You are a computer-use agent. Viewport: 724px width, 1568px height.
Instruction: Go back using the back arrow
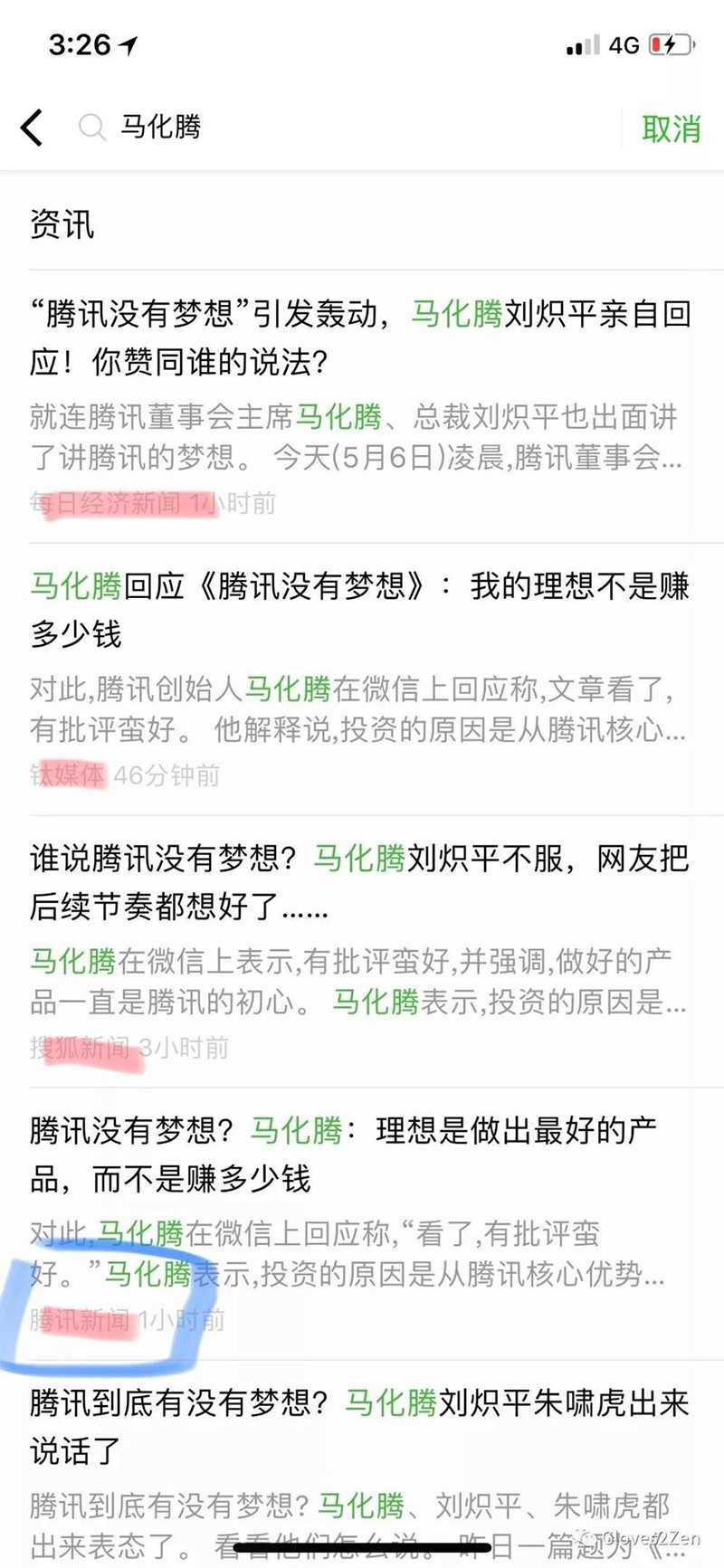[x=33, y=128]
